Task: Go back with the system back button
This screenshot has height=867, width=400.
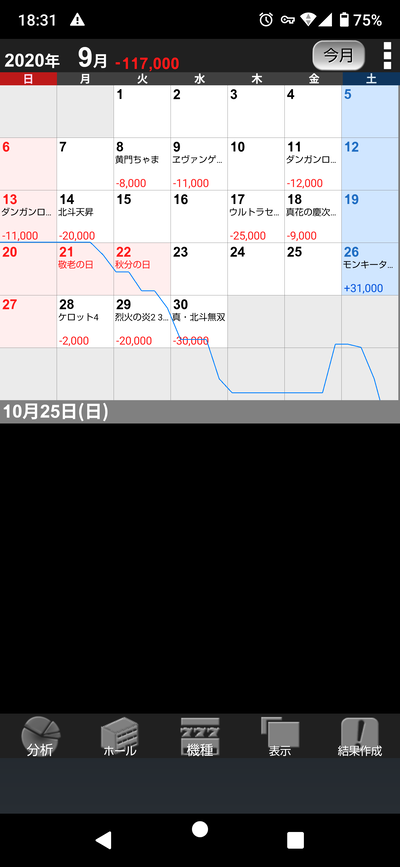Action: (x=103, y=840)
